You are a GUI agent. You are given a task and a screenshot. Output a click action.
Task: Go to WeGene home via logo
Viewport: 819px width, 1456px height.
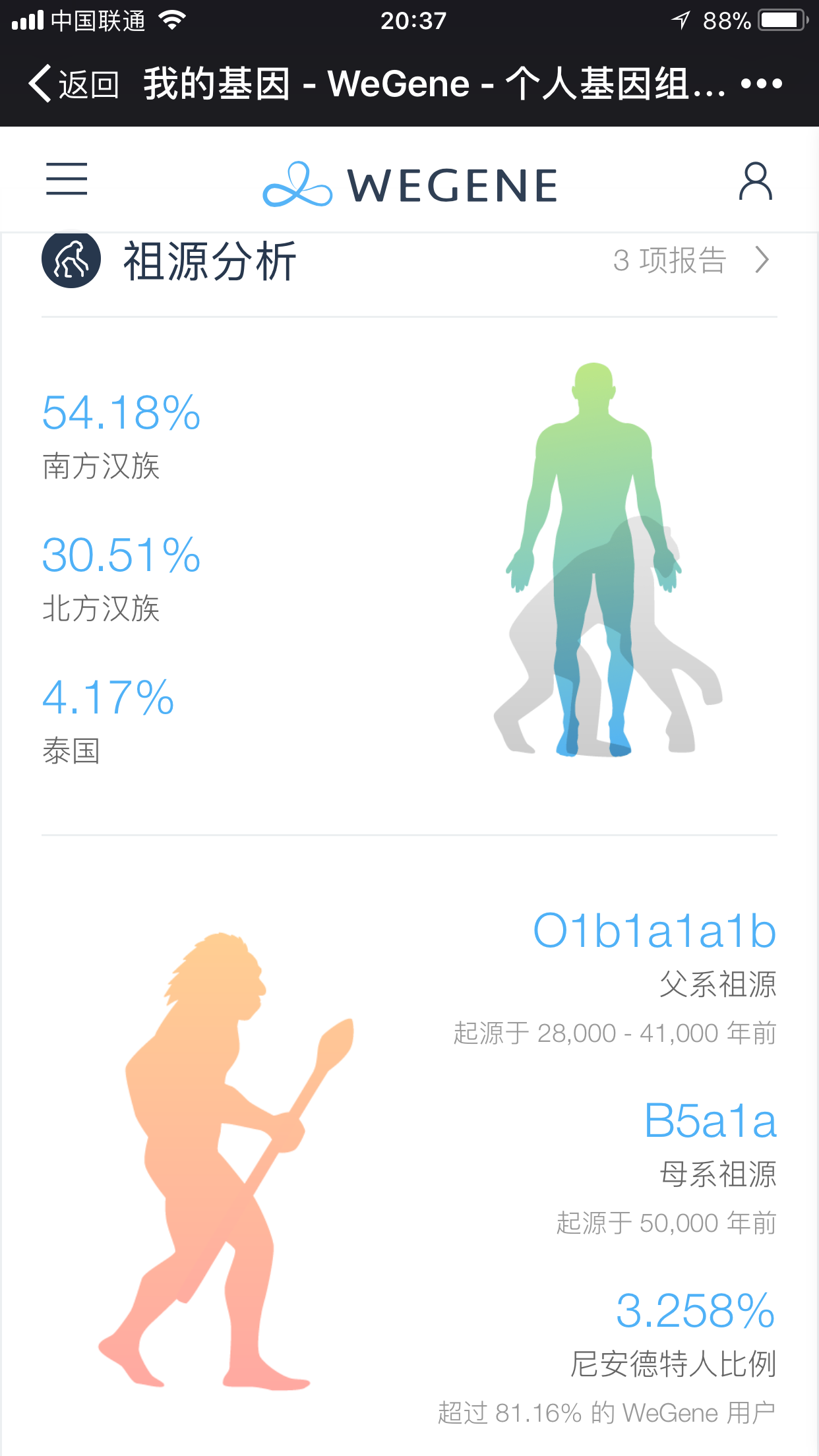coord(409,185)
